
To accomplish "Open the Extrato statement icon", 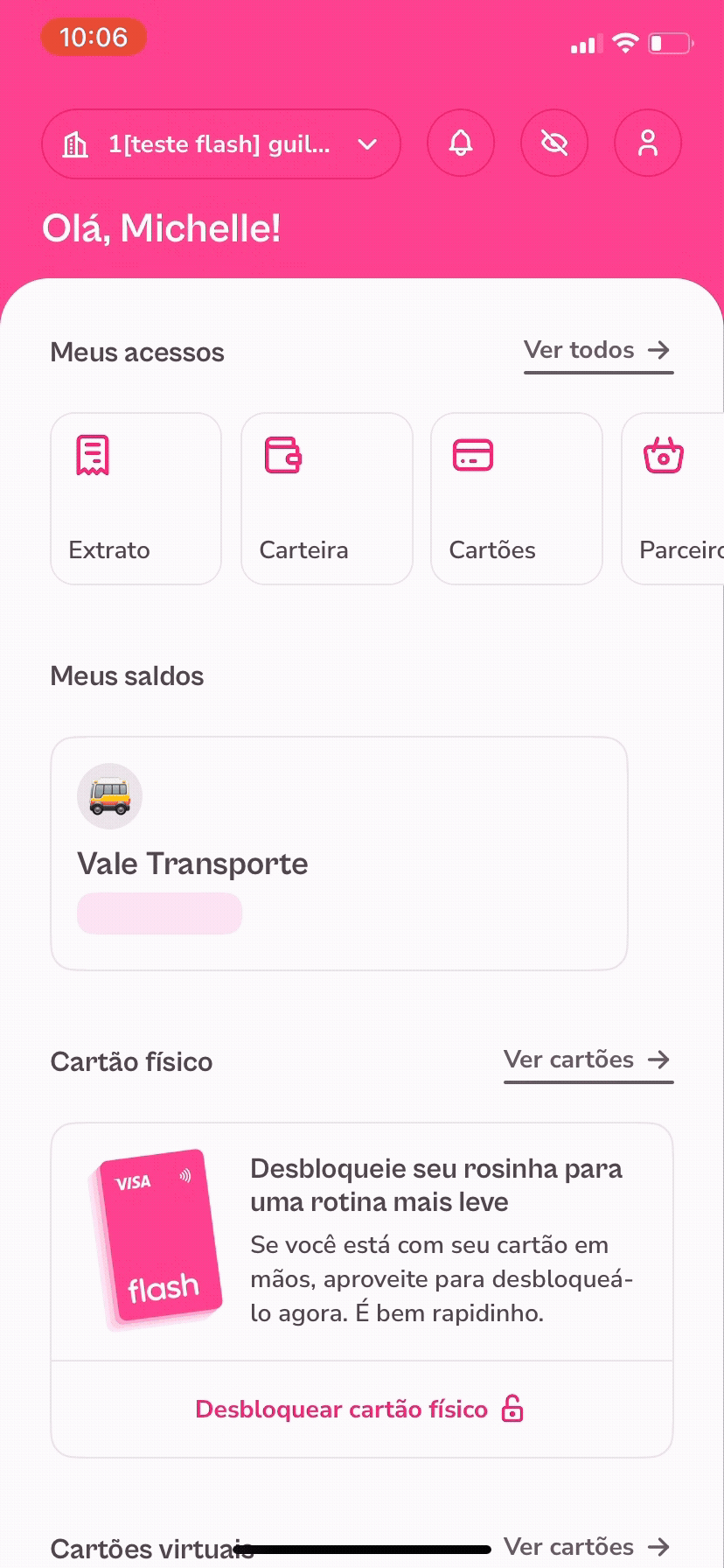I will 94,454.
